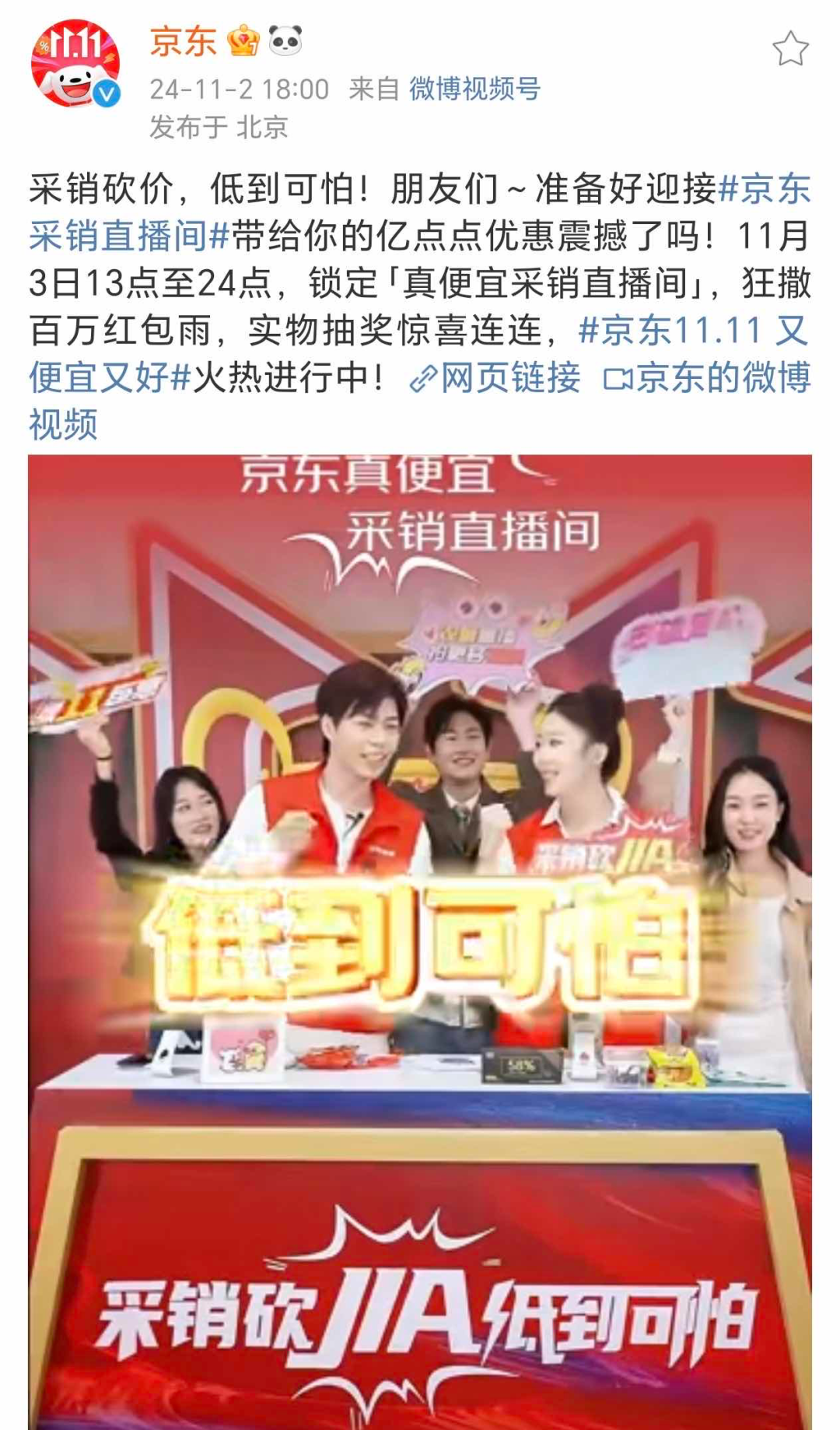Open the 京东 profile avatar
Viewport: 840px width, 1430px height.
tap(75, 64)
